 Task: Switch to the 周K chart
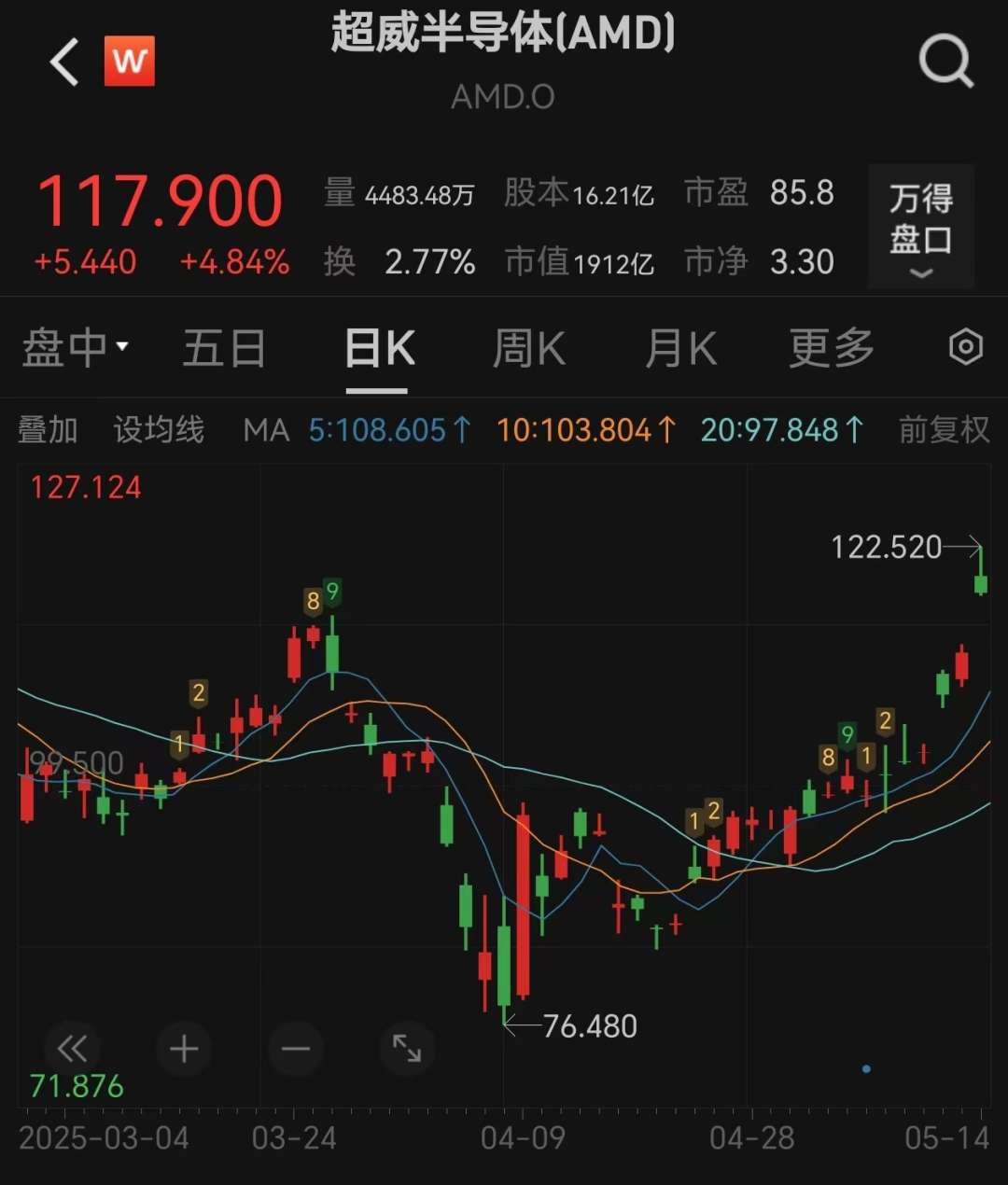click(528, 349)
